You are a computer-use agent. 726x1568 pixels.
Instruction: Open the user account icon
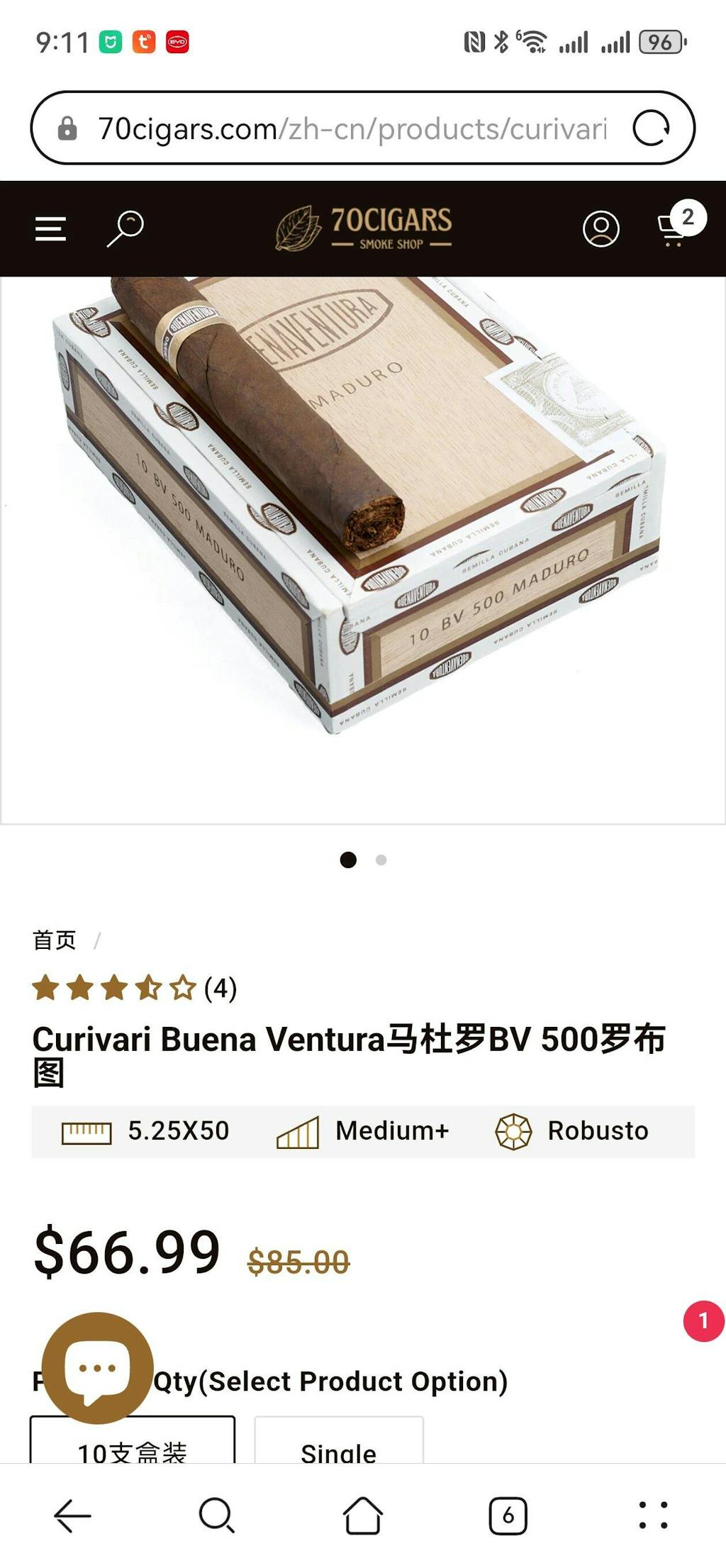pyautogui.click(x=601, y=228)
